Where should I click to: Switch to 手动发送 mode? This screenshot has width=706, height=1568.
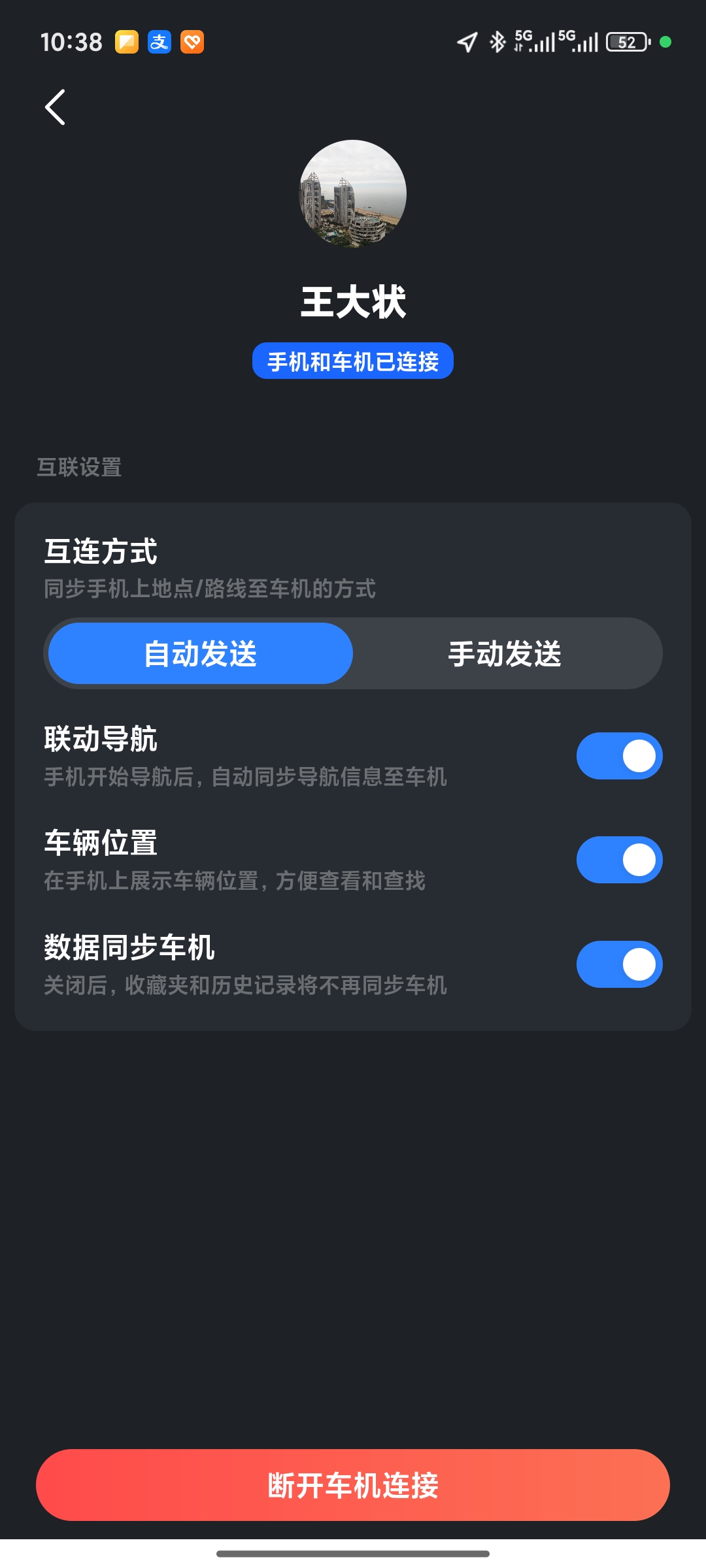[x=505, y=653]
